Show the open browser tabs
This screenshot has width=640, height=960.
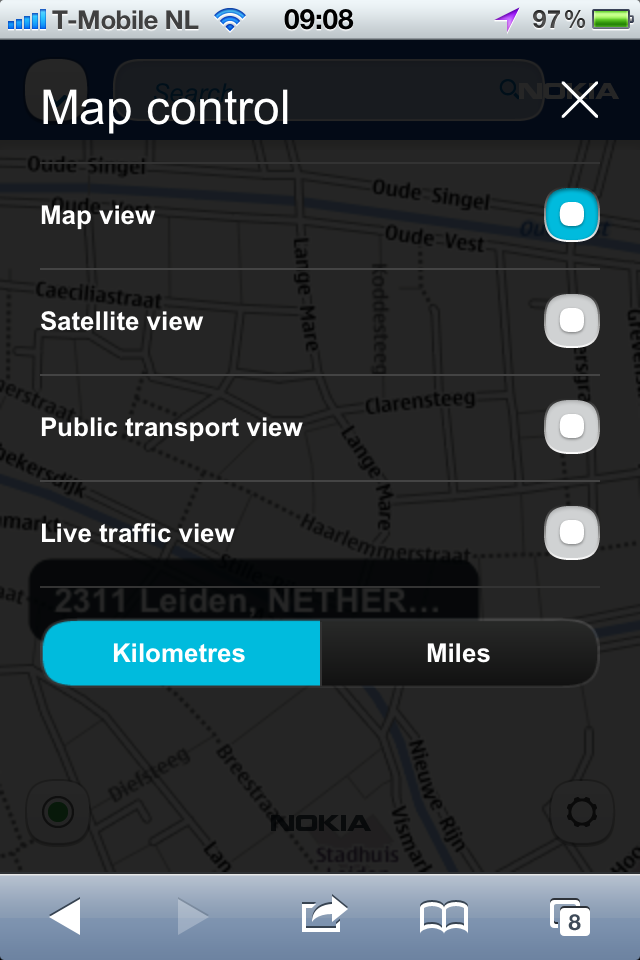click(570, 916)
